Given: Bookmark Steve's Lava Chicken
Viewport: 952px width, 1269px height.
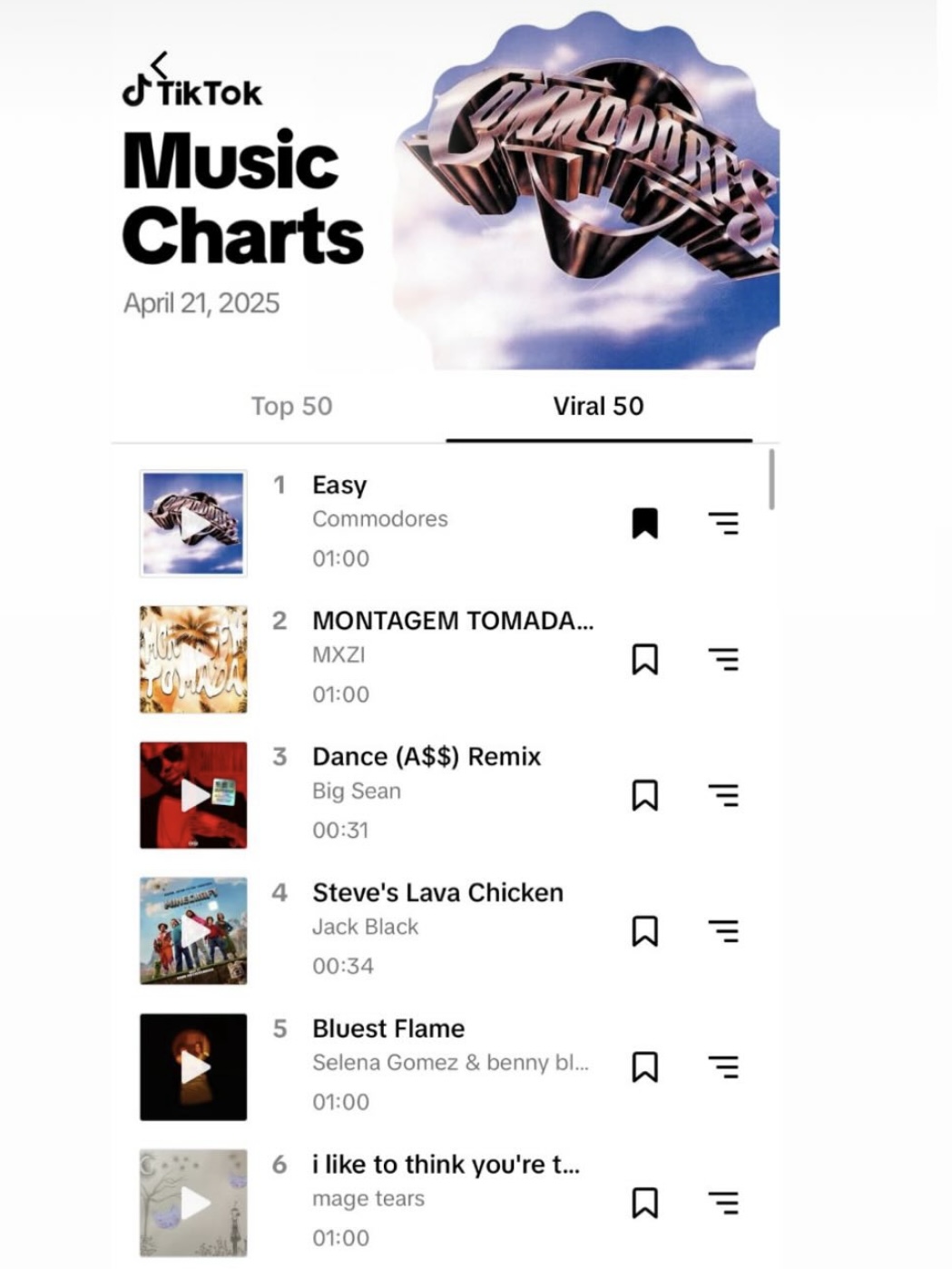Looking at the screenshot, I should click(x=644, y=930).
